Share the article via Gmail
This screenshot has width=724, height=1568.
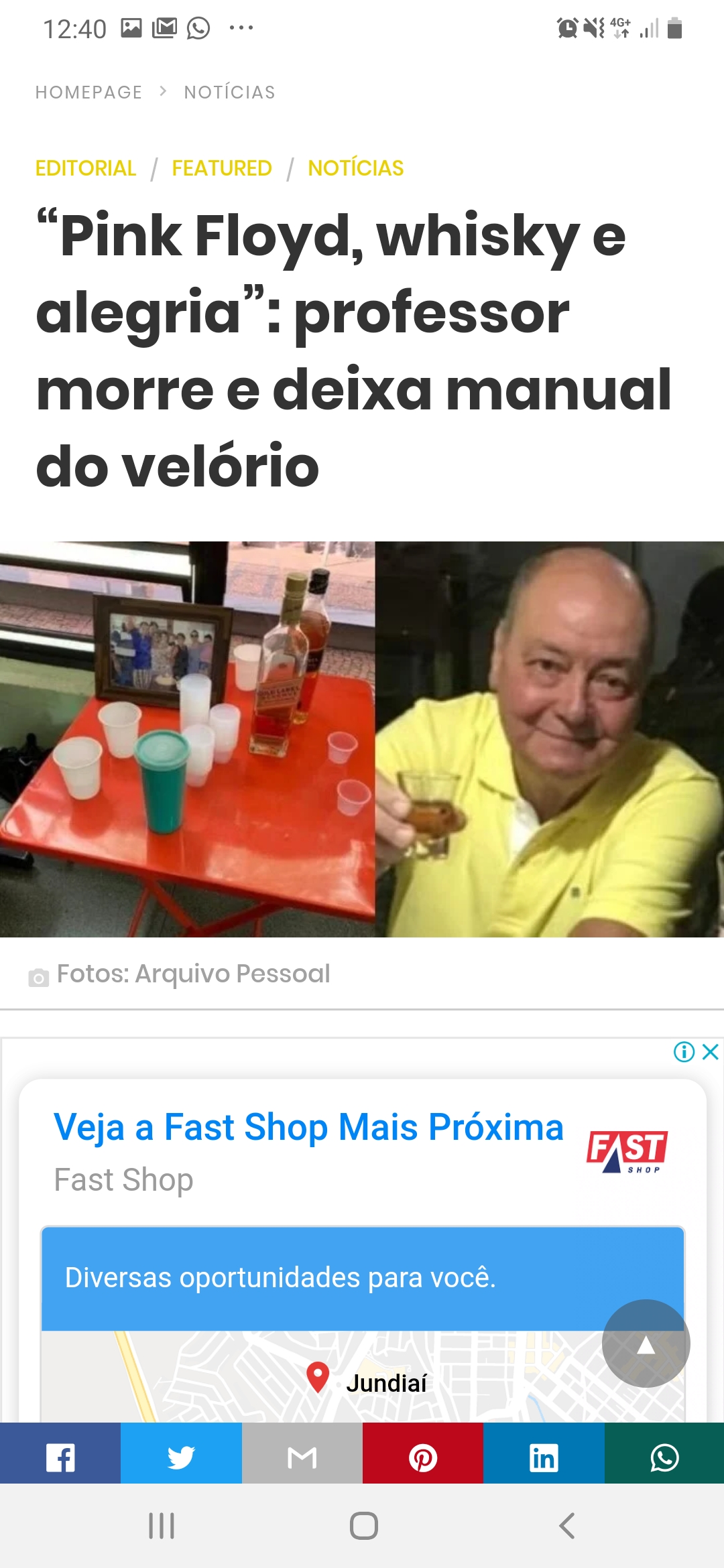[x=302, y=1458]
